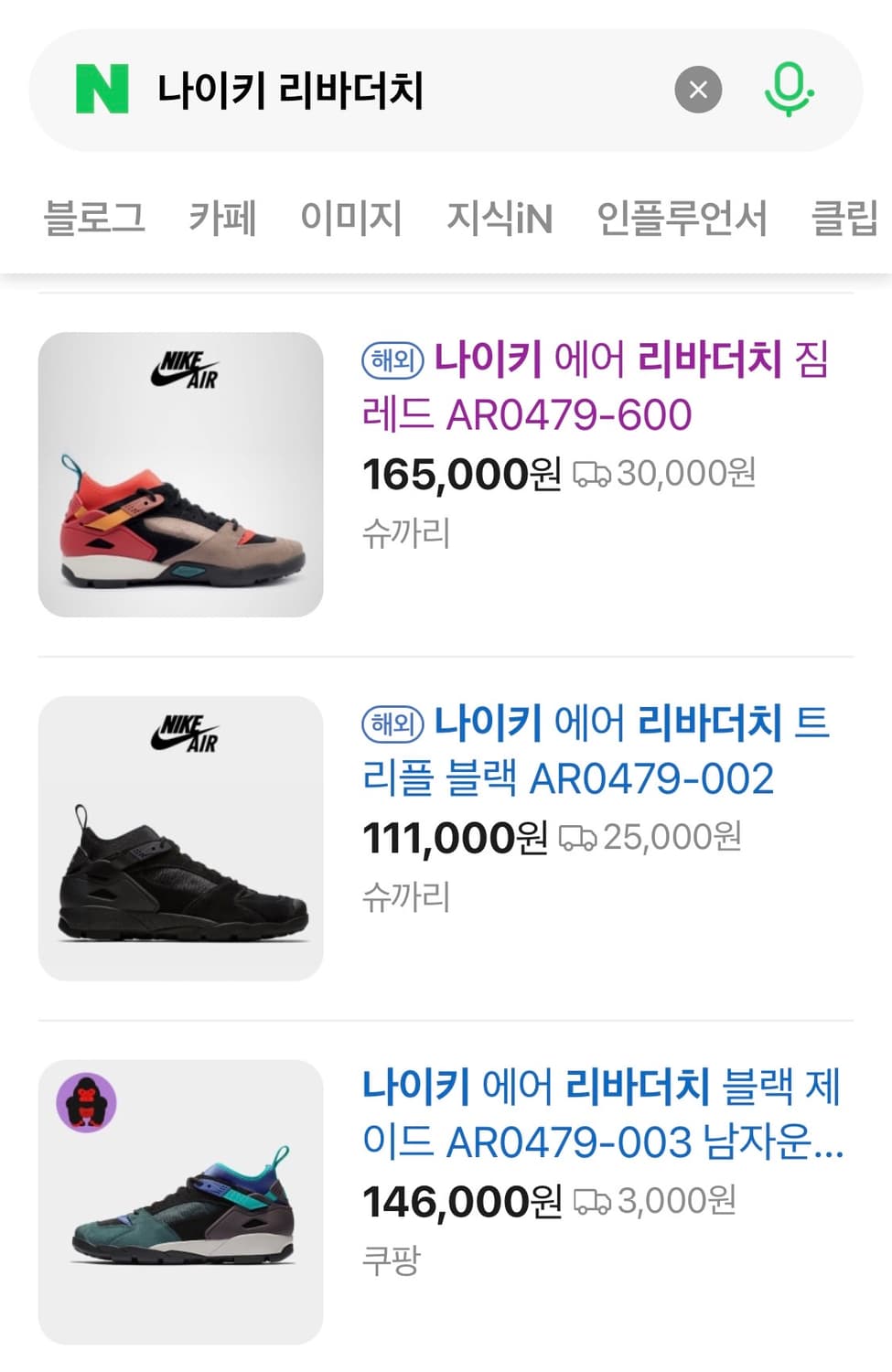Click the Naver N logo icon
Image resolution: width=892 pixels, height=1372 pixels.
[103, 89]
